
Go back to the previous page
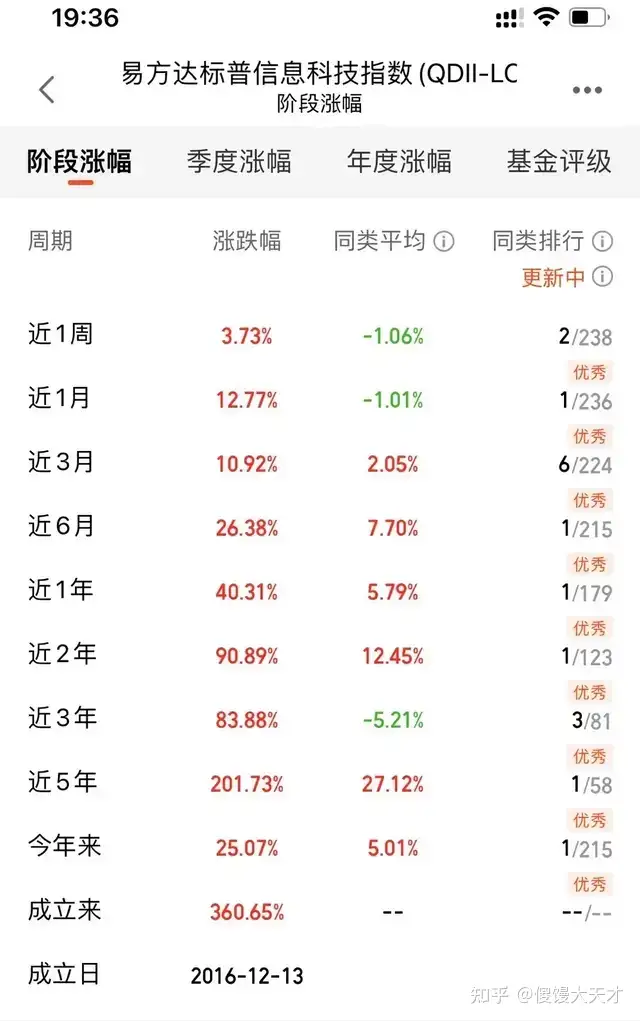(46, 90)
